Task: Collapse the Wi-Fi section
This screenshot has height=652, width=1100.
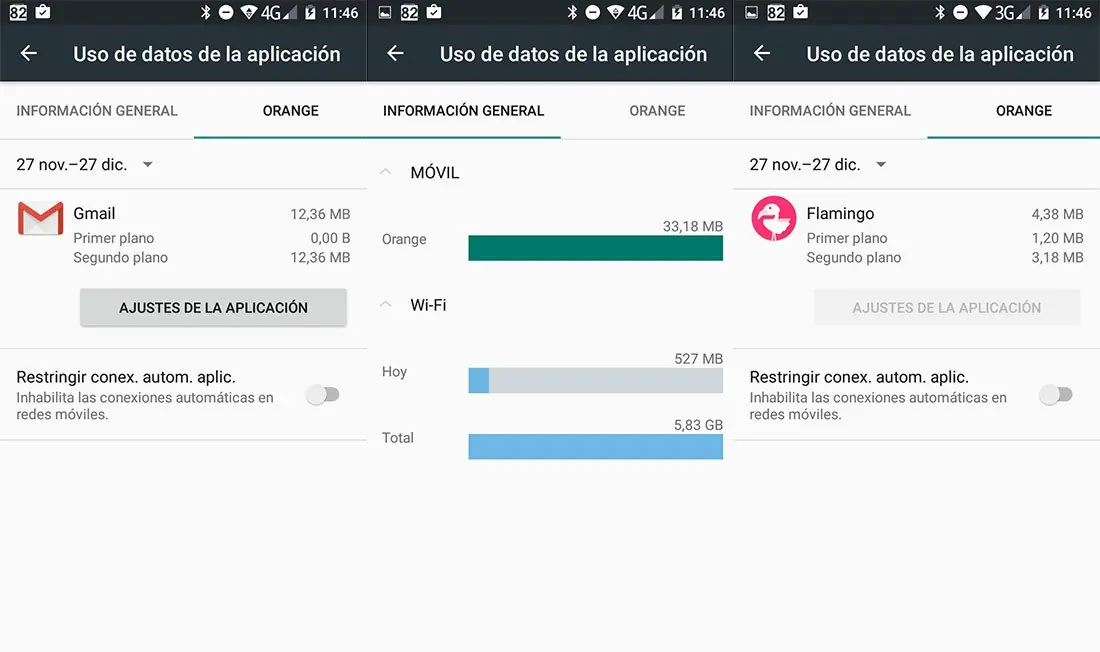Action: coord(386,305)
